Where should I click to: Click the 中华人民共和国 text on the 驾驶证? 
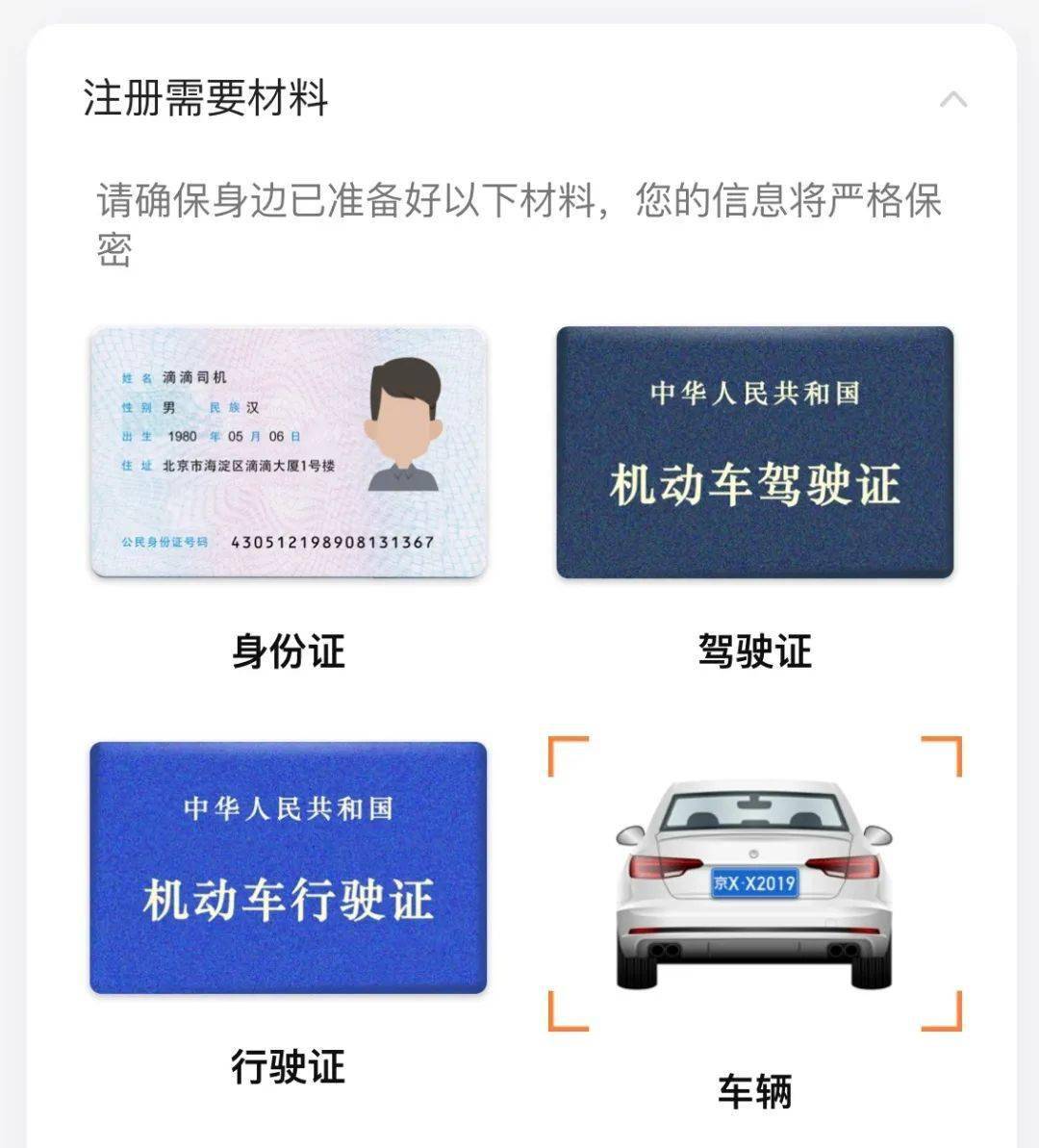(x=758, y=393)
